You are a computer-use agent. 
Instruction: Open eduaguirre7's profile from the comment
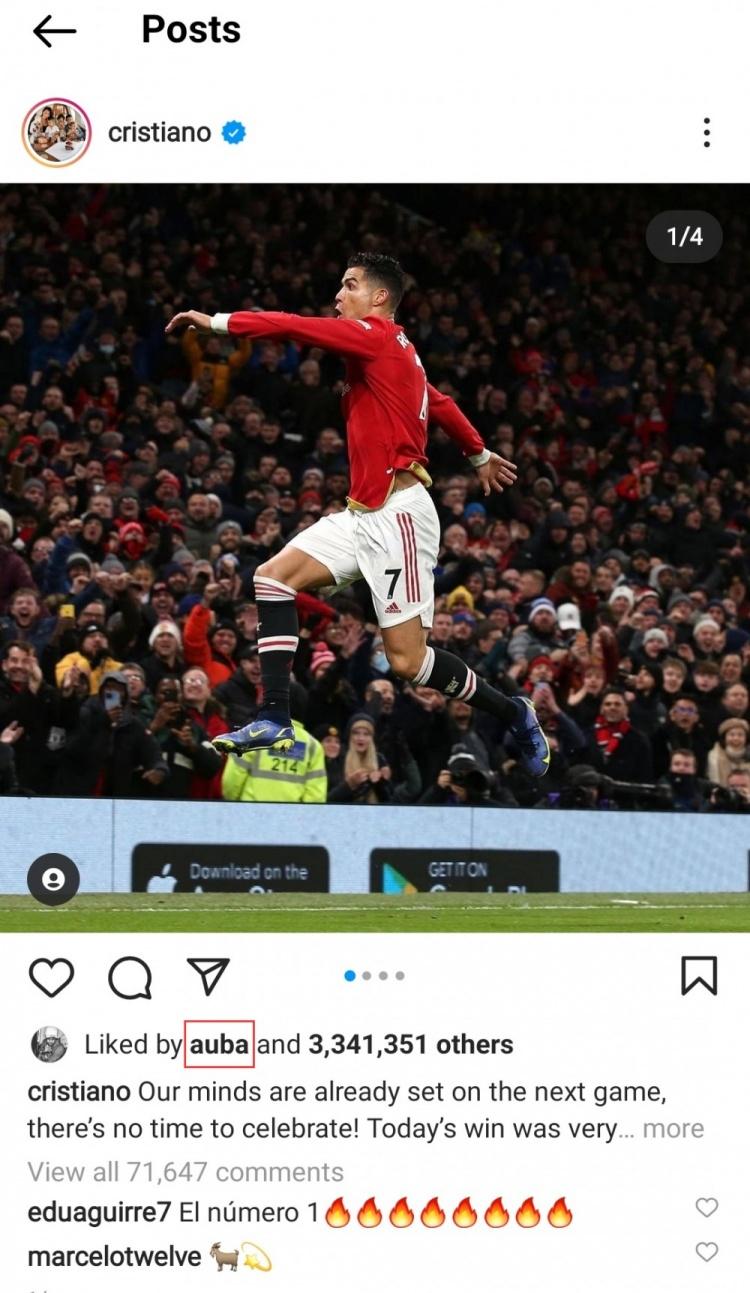99,1213
